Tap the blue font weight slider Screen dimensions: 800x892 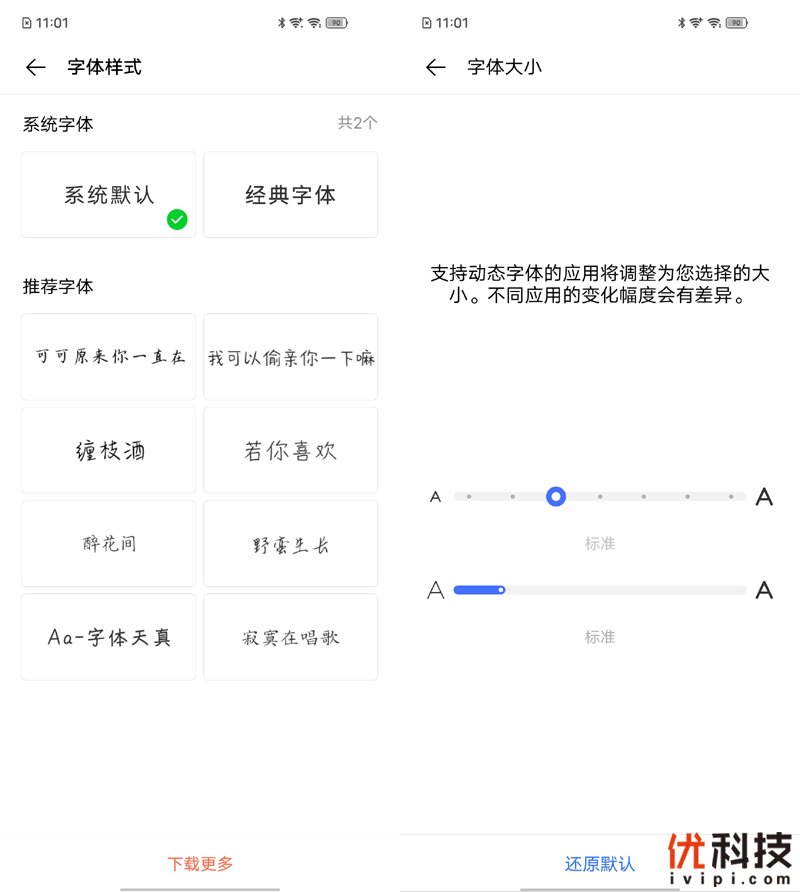point(600,590)
